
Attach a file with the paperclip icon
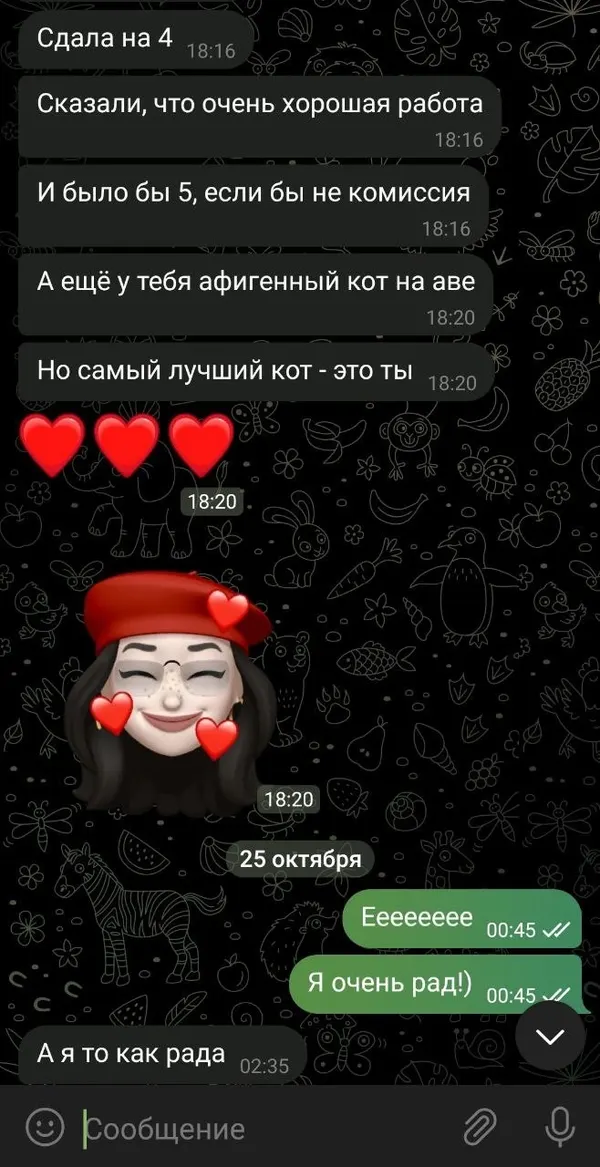coord(480,1128)
